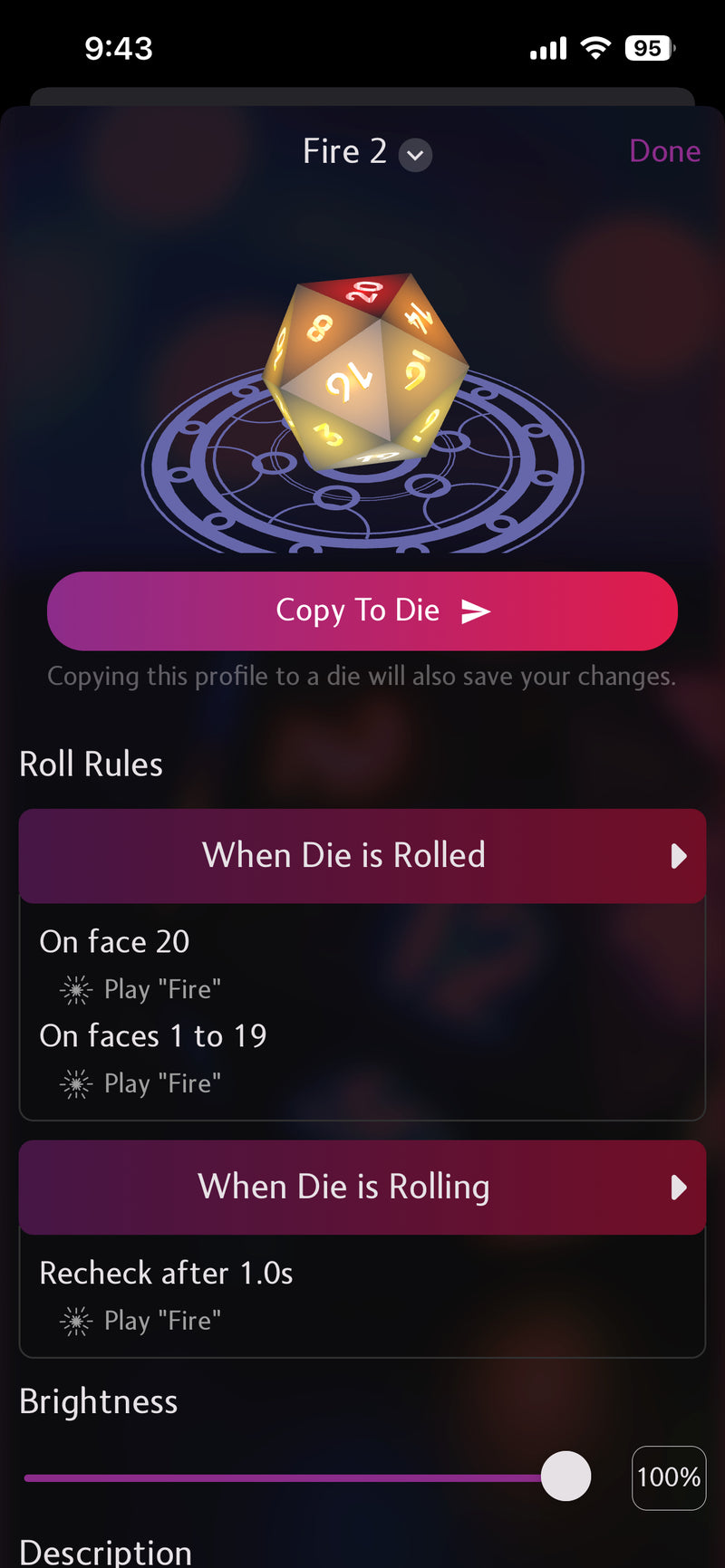Image resolution: width=725 pixels, height=1568 pixels.
Task: Open the When Die is Rolling rules
Action: [x=362, y=1187]
